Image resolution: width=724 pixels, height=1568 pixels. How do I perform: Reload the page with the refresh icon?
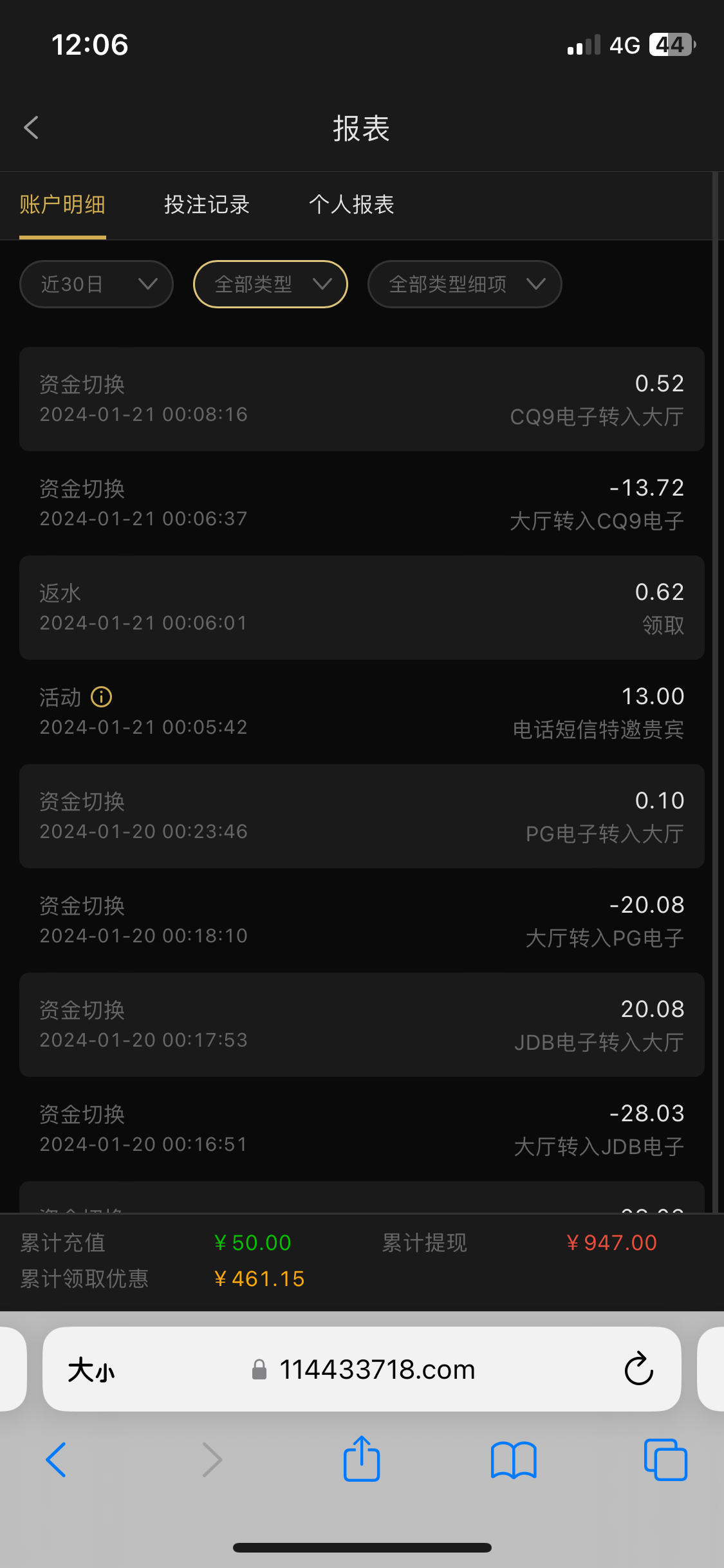click(638, 1368)
